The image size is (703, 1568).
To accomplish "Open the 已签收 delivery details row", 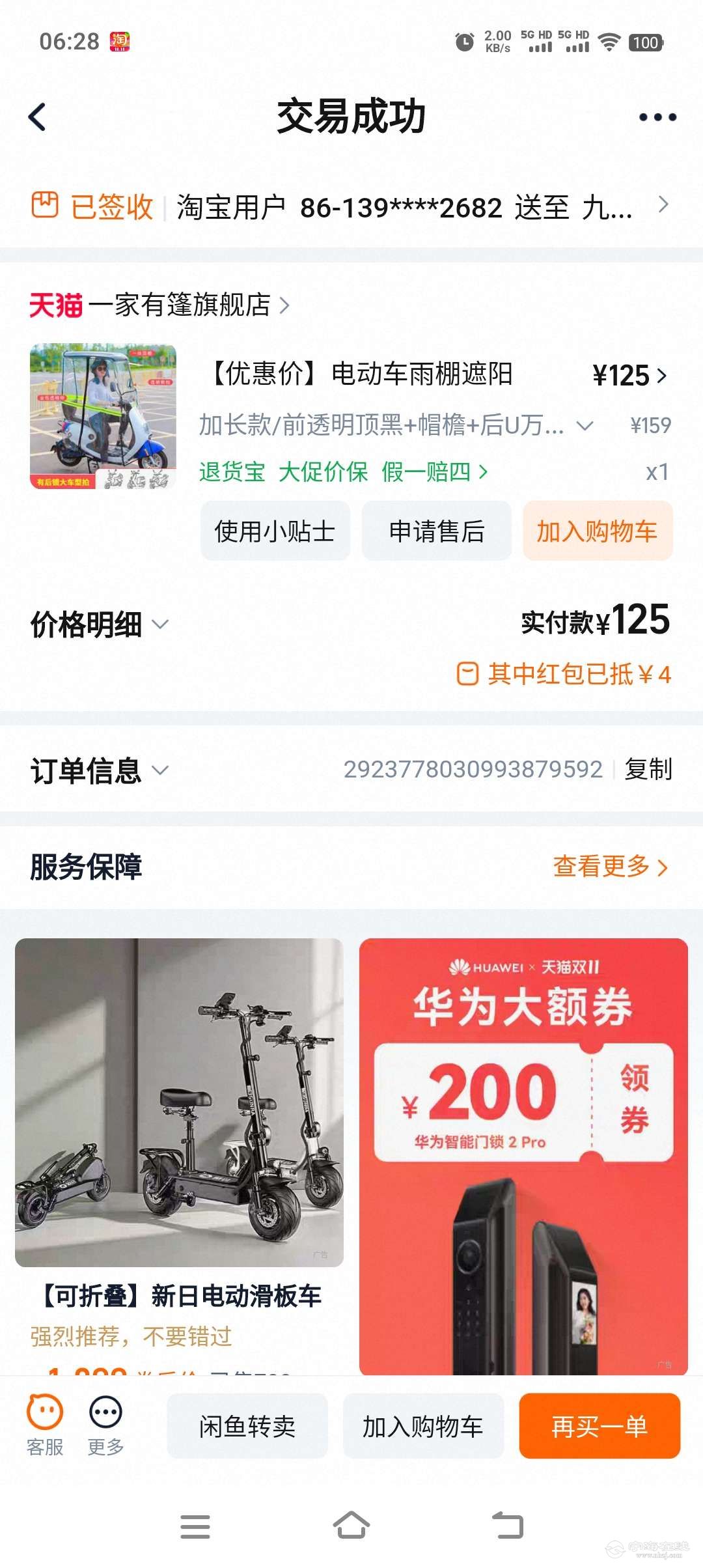I will click(350, 208).
